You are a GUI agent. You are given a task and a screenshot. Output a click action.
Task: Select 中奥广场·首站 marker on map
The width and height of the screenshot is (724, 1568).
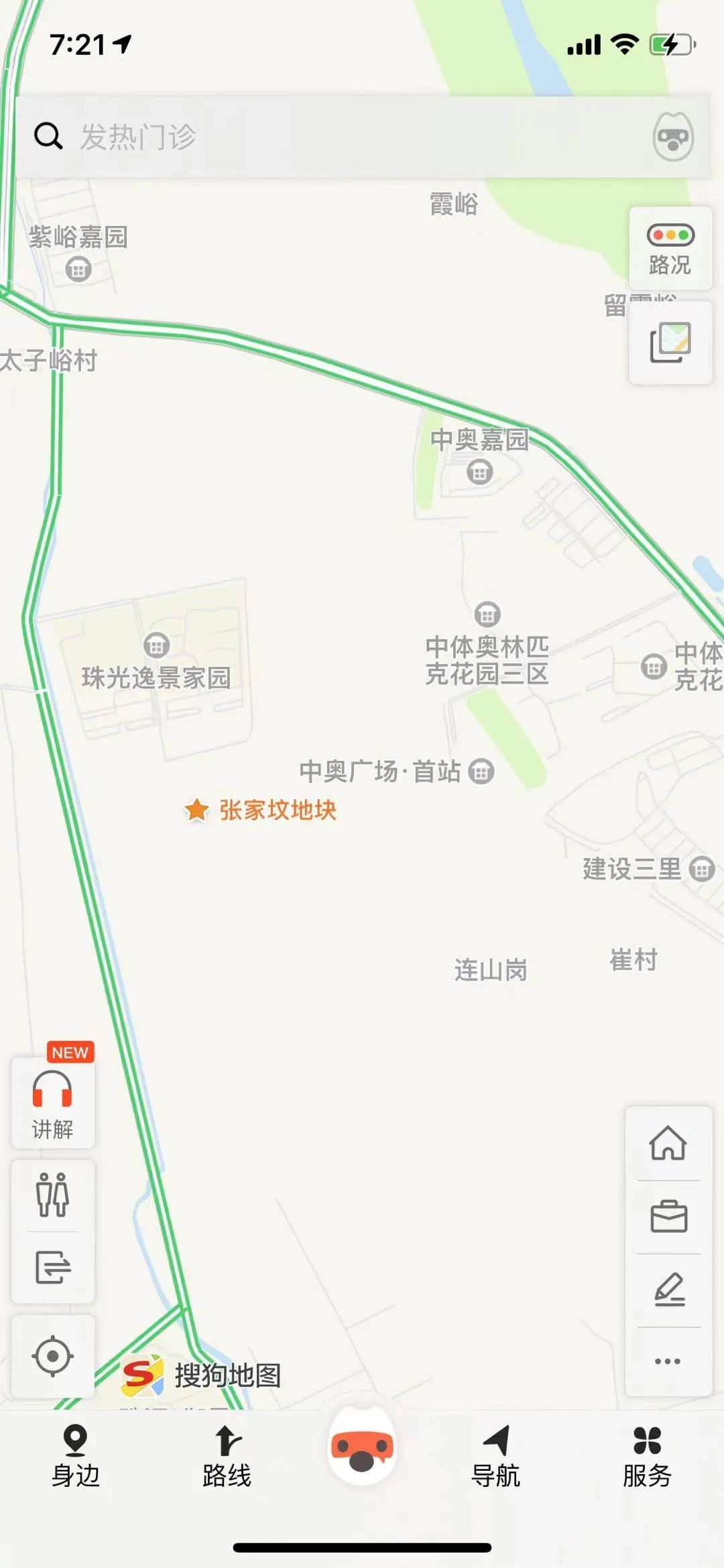481,772
